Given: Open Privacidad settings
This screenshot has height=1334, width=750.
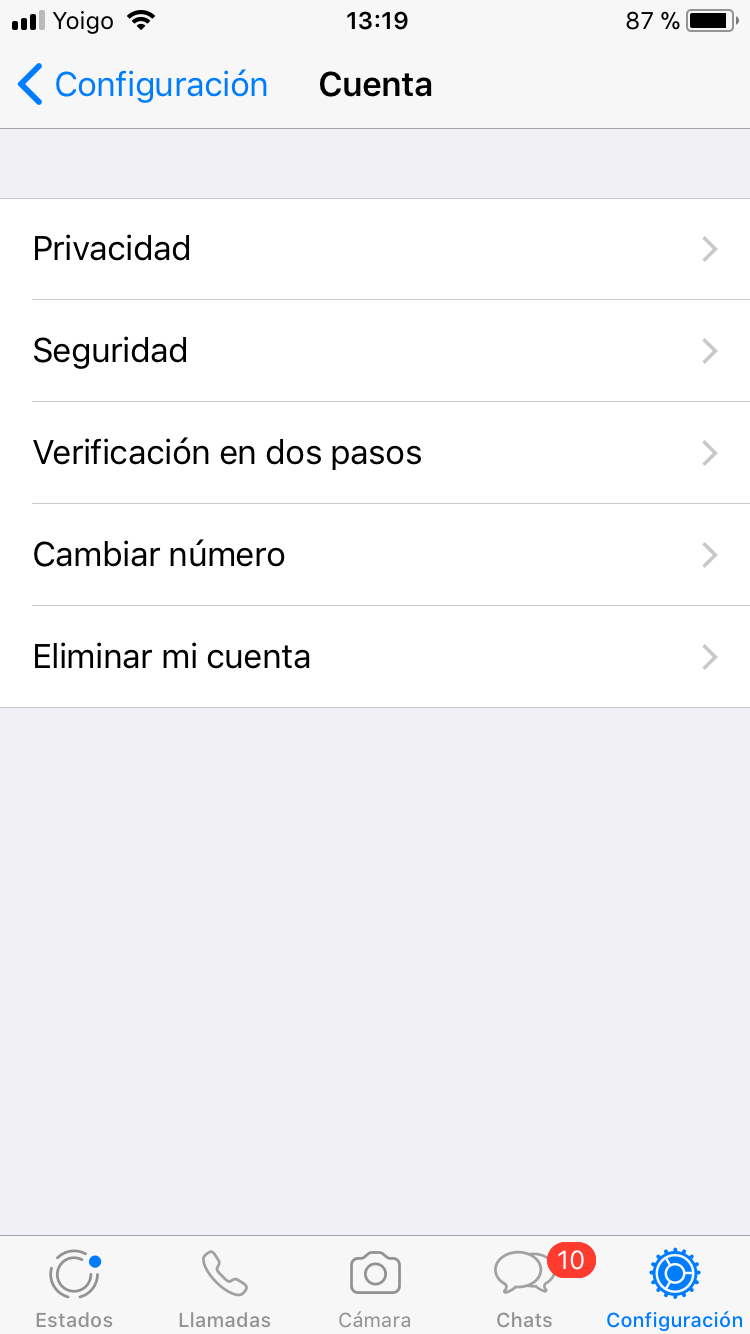Looking at the screenshot, I should pos(375,249).
